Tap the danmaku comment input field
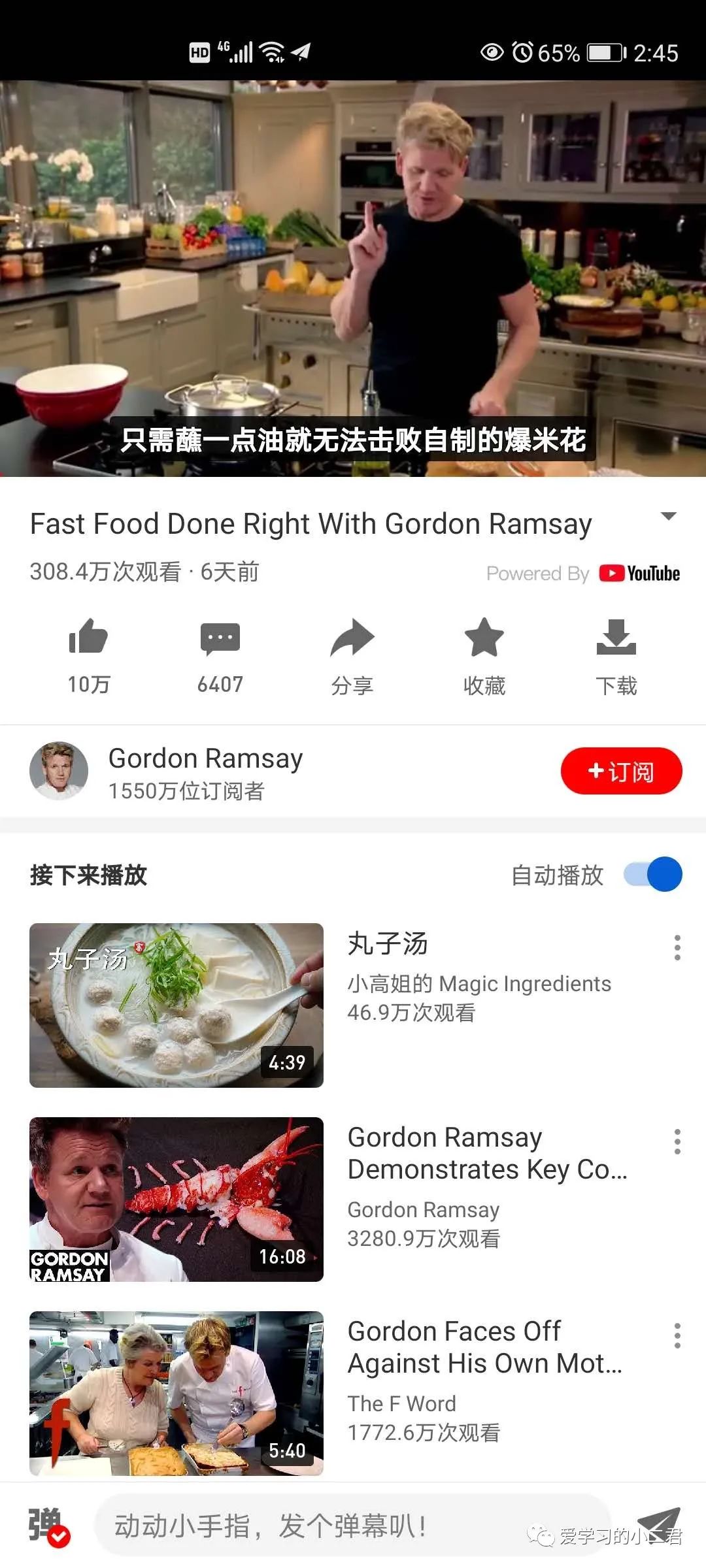Screen dimensions: 706x1568 (x=353, y=1526)
